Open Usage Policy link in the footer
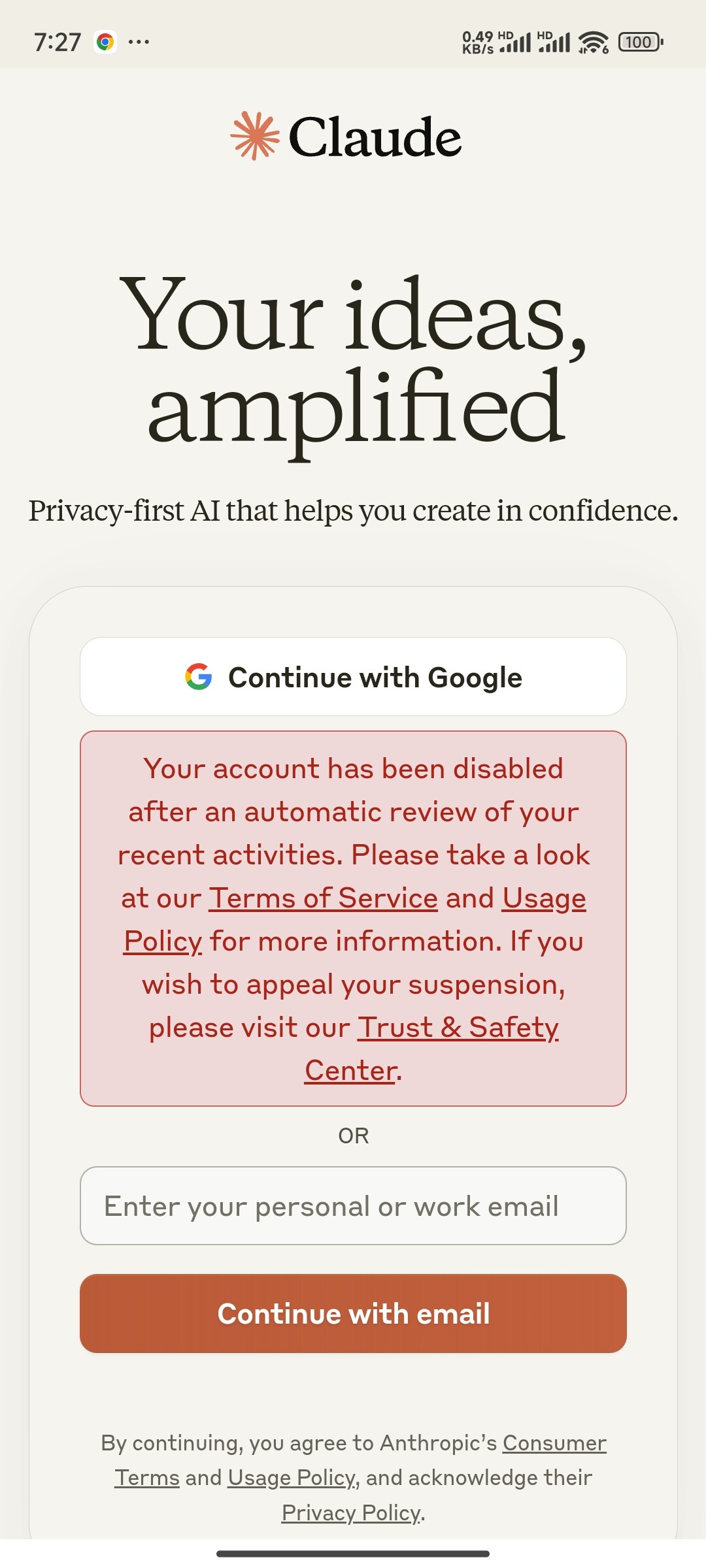The height and width of the screenshot is (1568, 706). pos(292,1478)
